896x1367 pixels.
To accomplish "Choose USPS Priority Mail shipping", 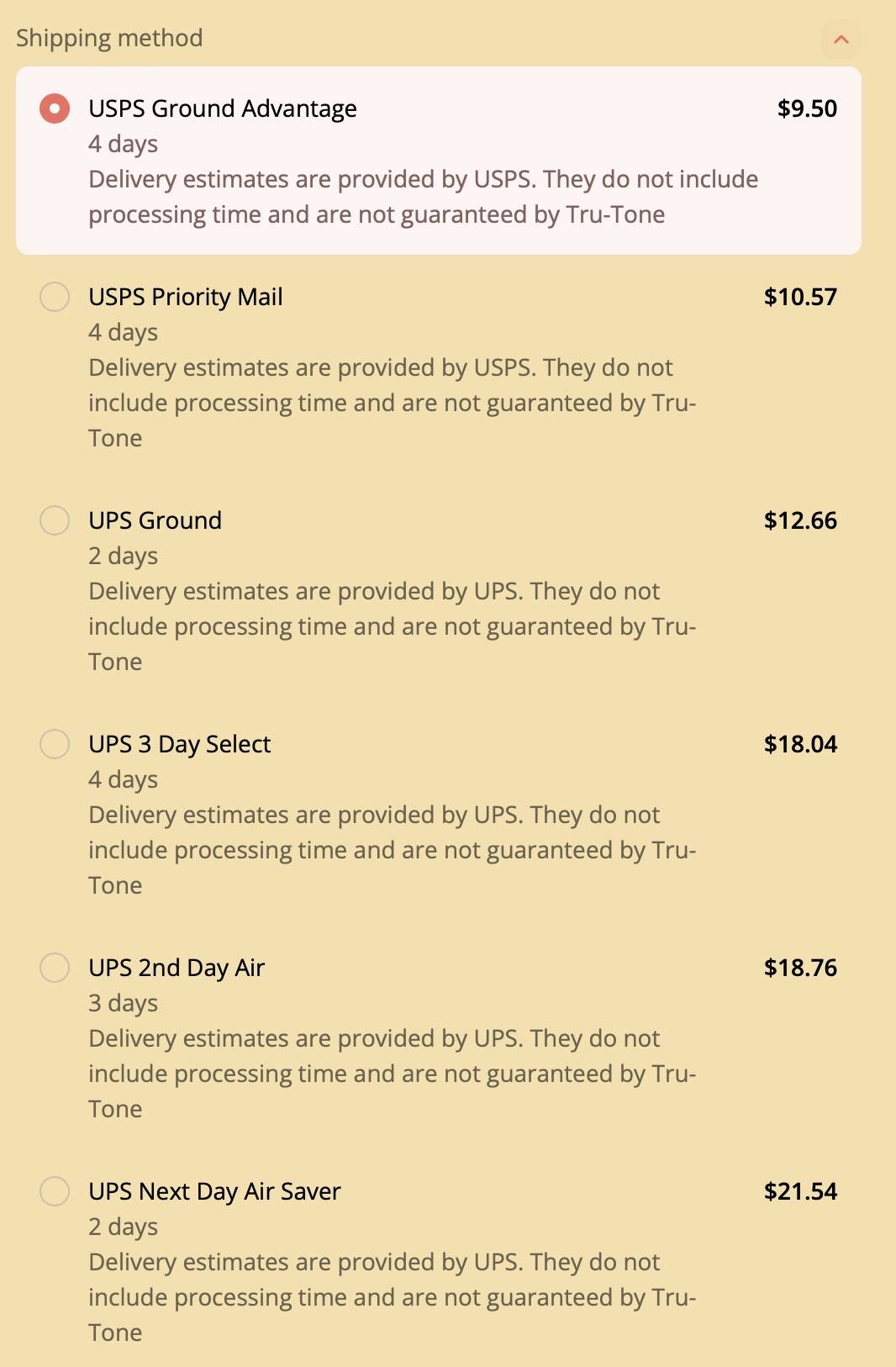I will [x=55, y=297].
